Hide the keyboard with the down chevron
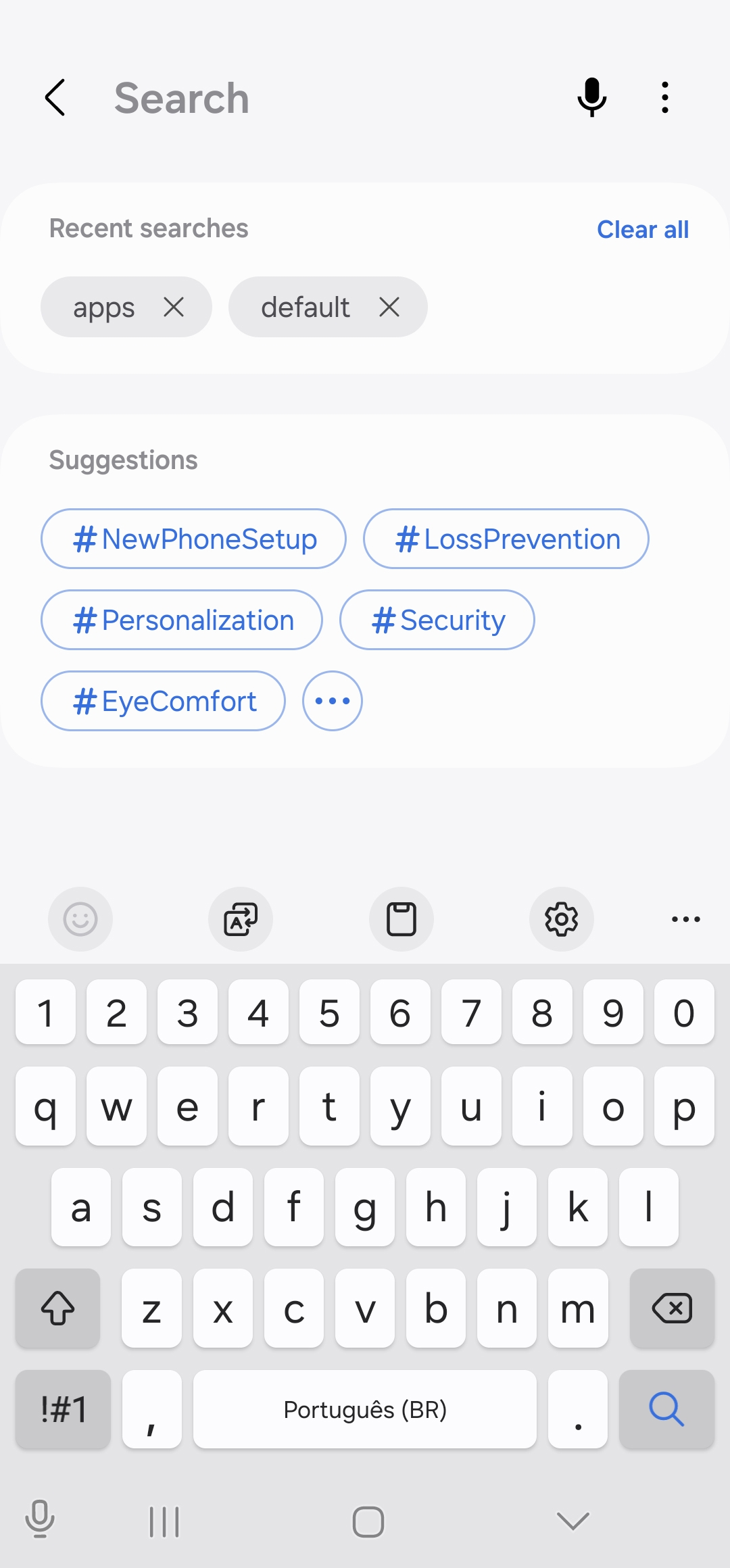Screen dimensions: 730x1568 (573, 1521)
